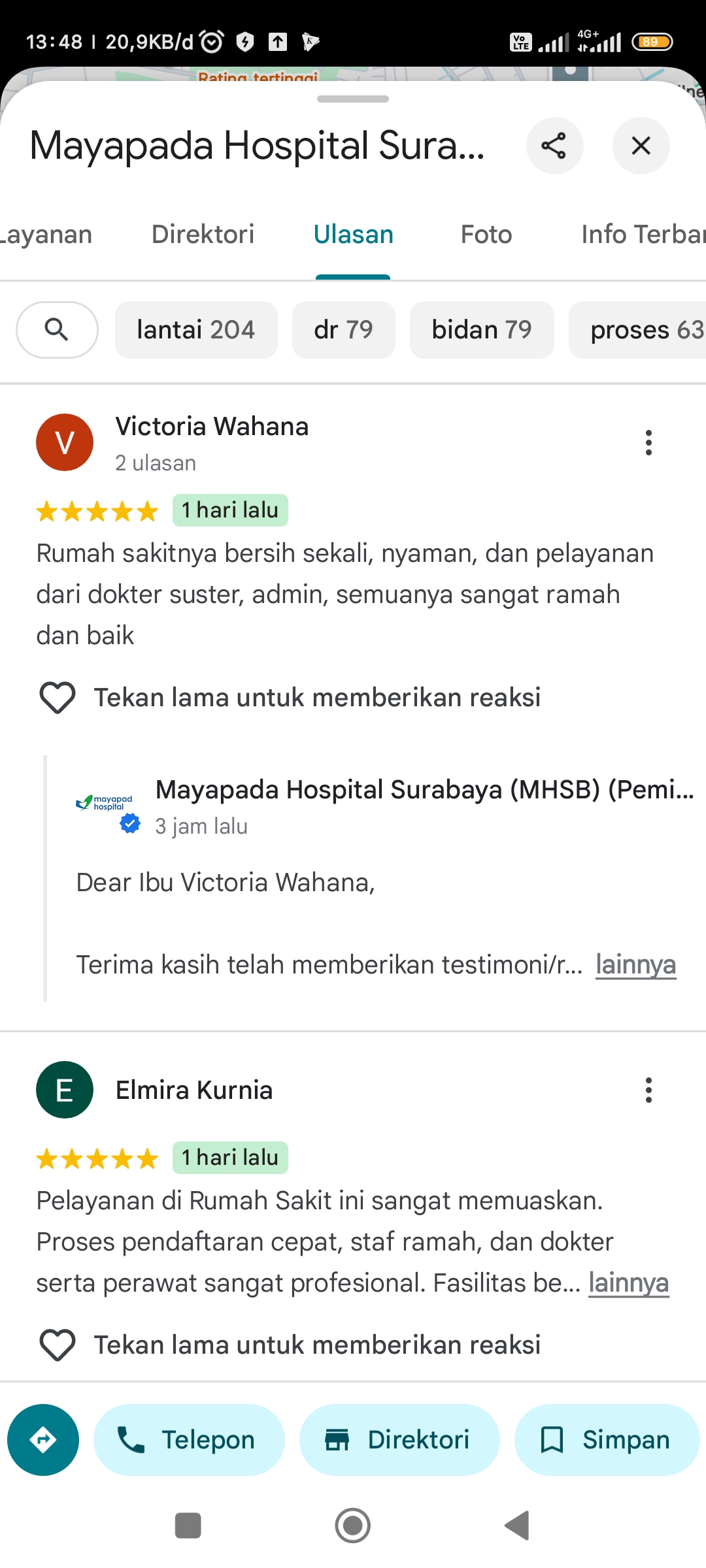Open overflow menu on Elmira Kurnia's review
Image resolution: width=706 pixels, height=1568 pixels.
648,1090
